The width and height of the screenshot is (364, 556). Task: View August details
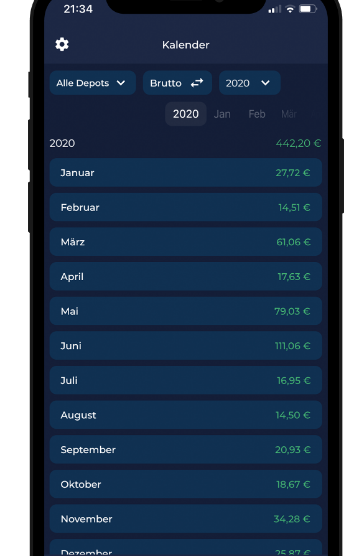(186, 415)
